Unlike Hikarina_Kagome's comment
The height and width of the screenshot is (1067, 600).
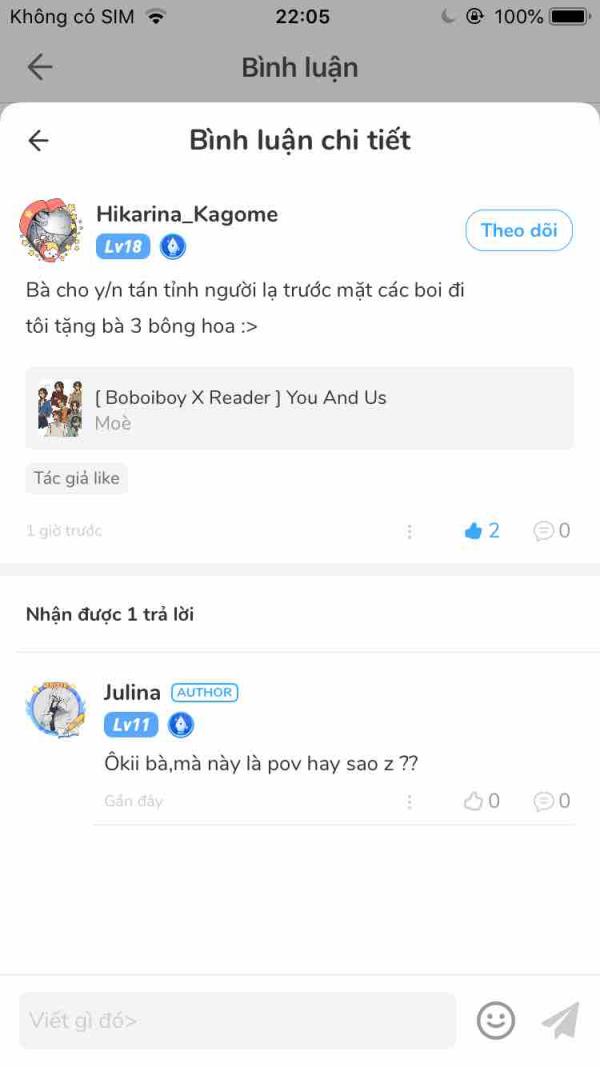(482, 531)
